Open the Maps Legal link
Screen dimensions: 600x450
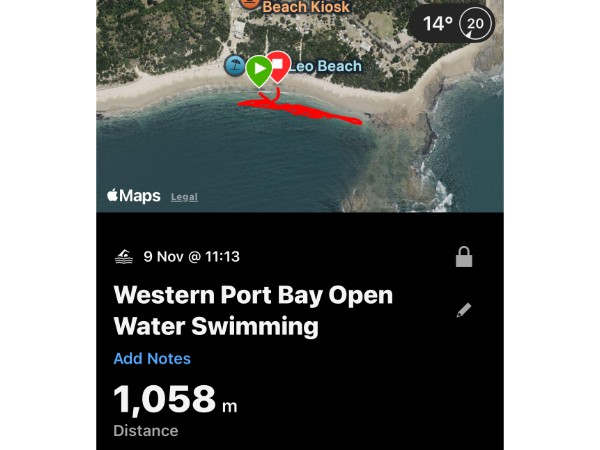pos(184,197)
